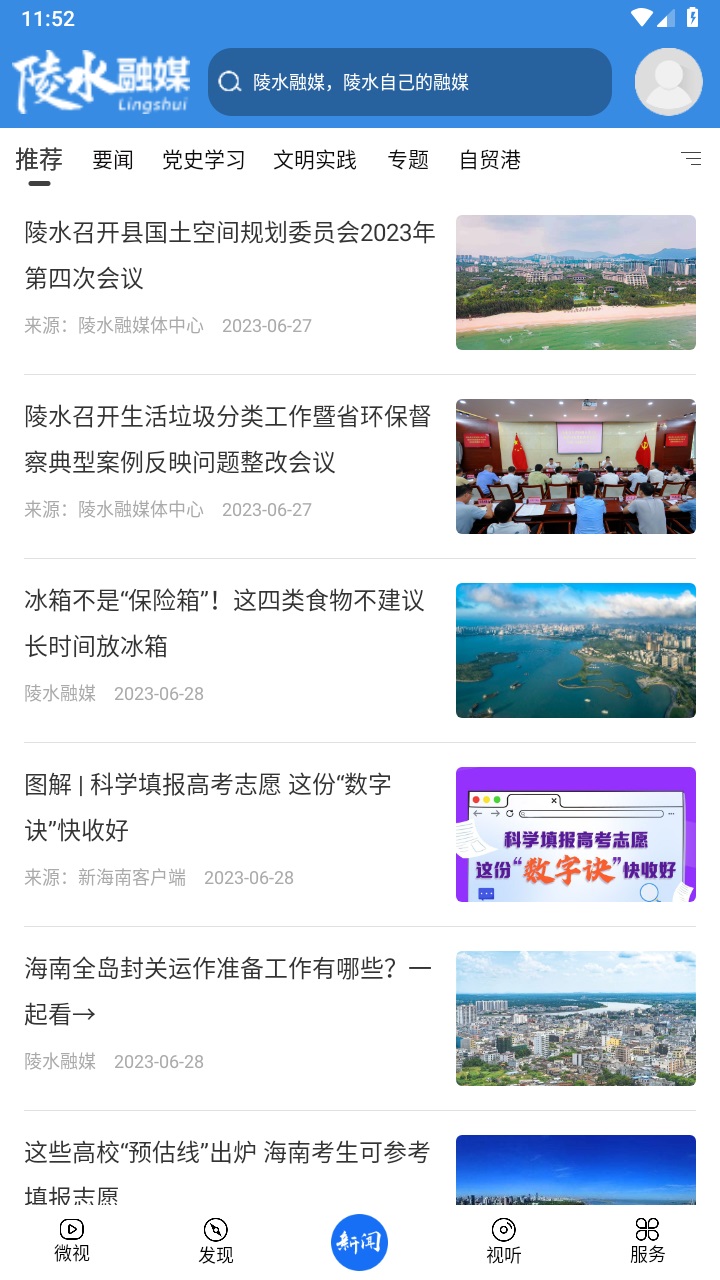Open the 海南全岛封关运作 article thumbnail
The height and width of the screenshot is (1280, 720).
pos(575,1018)
